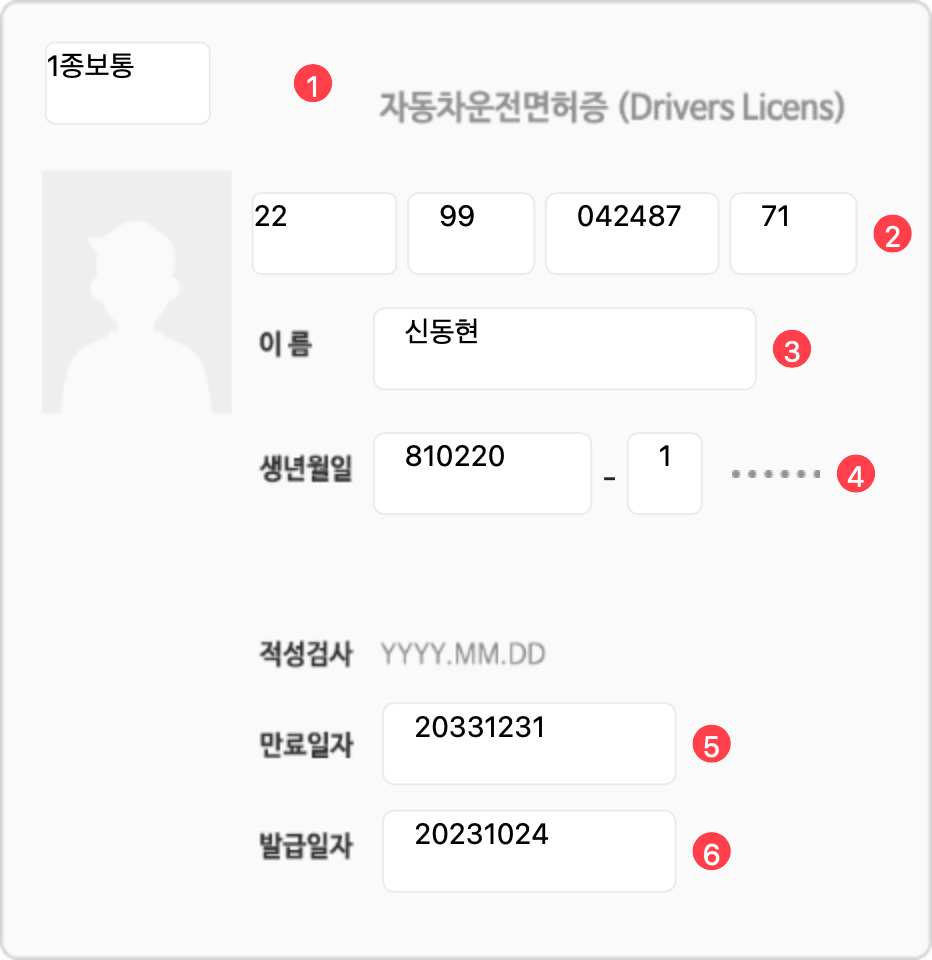Select the license number field with 042487
Screen dimensions: 932x960
click(x=631, y=233)
